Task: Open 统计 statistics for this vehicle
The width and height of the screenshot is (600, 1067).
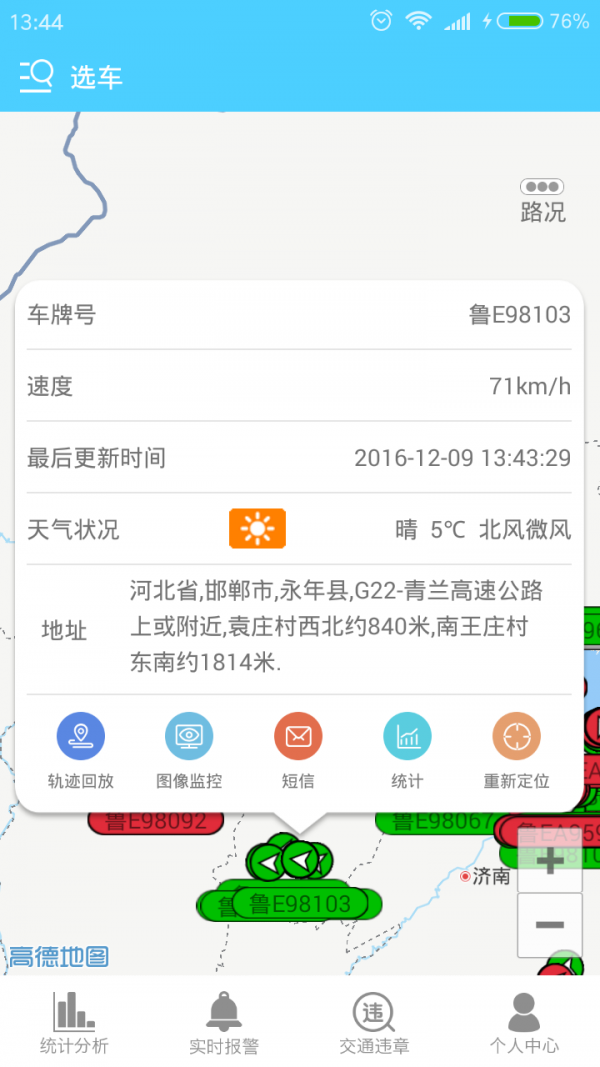Action: pos(407,750)
